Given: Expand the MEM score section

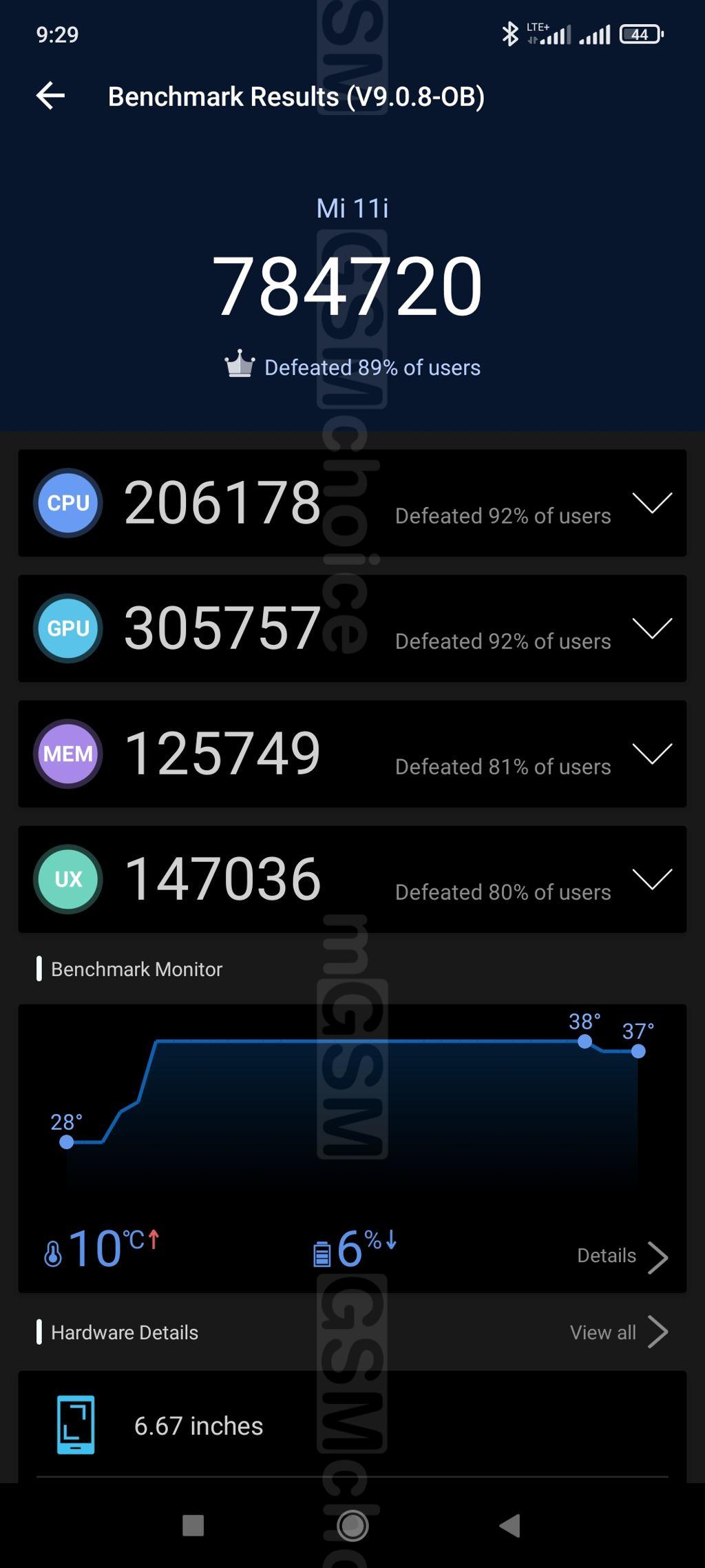Looking at the screenshot, I should coord(651,754).
